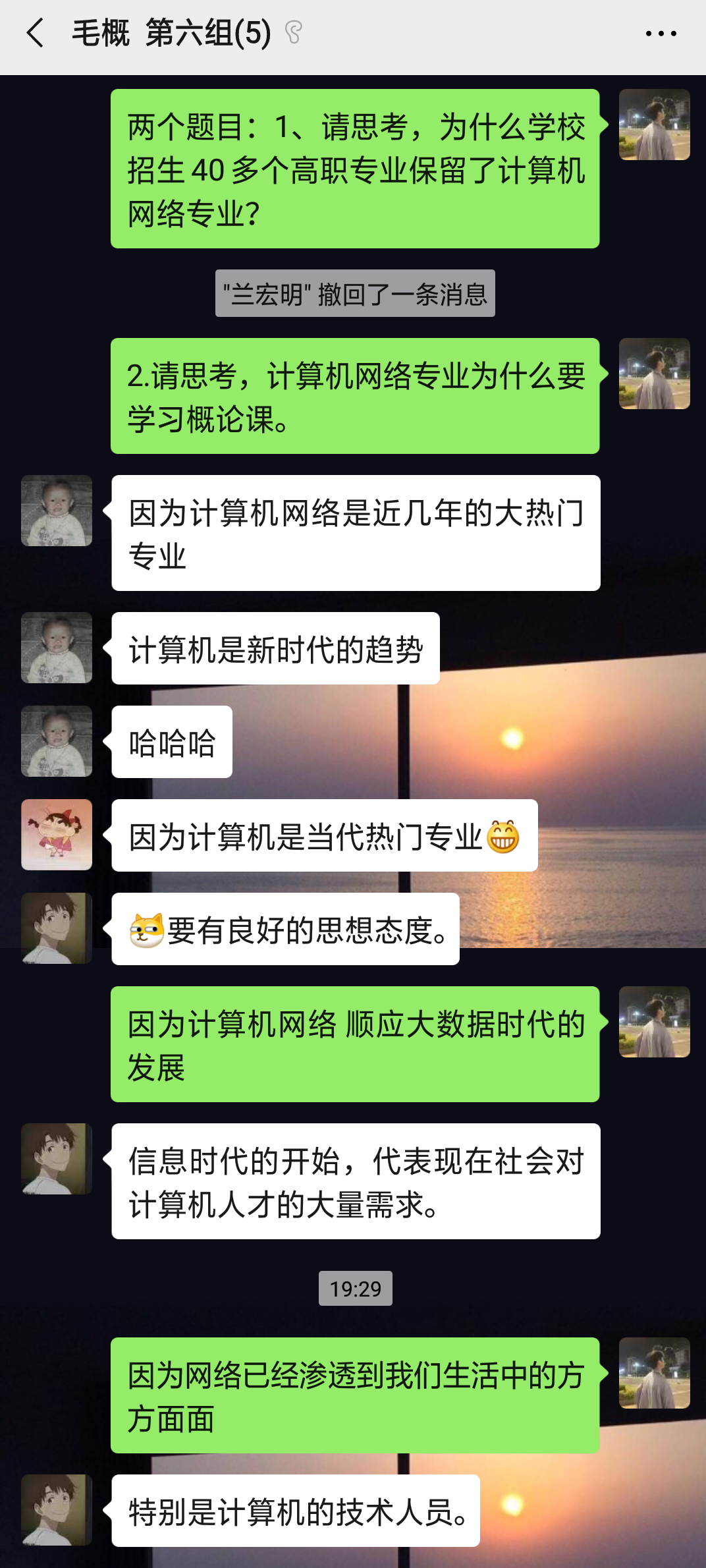Open the cartoon girl avatar beside 因为计算机是当代热门专业
Image resolution: width=706 pixels, height=1568 pixels.
57,835
